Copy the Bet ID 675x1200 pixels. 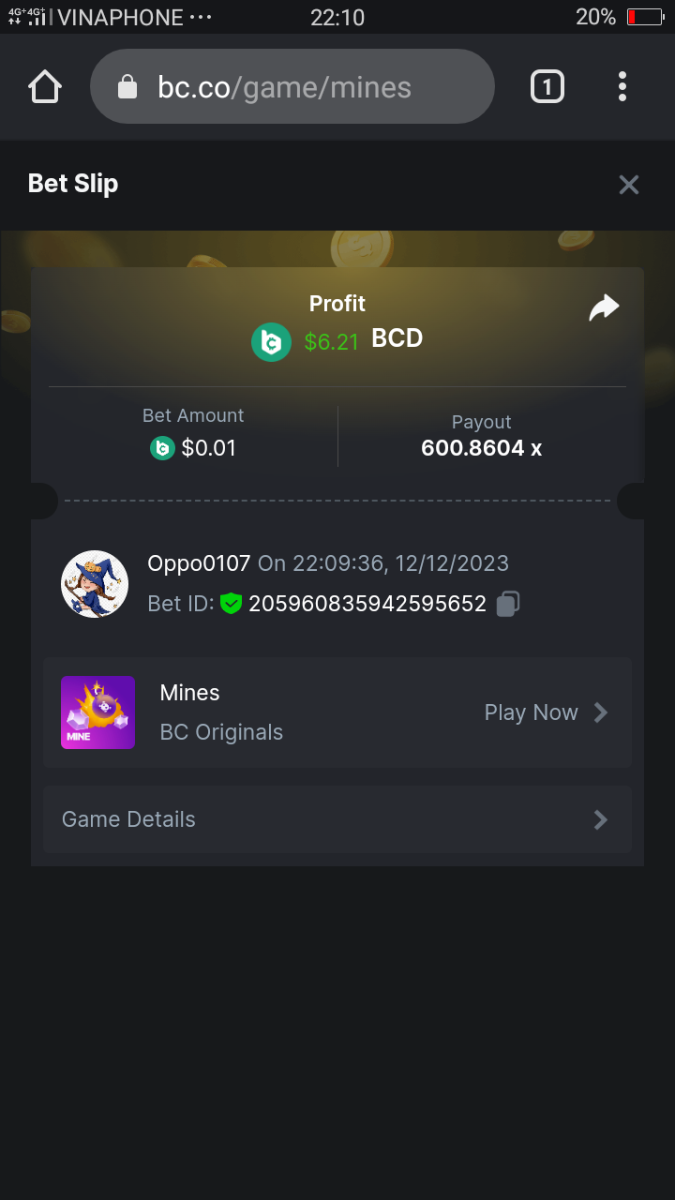pos(508,604)
